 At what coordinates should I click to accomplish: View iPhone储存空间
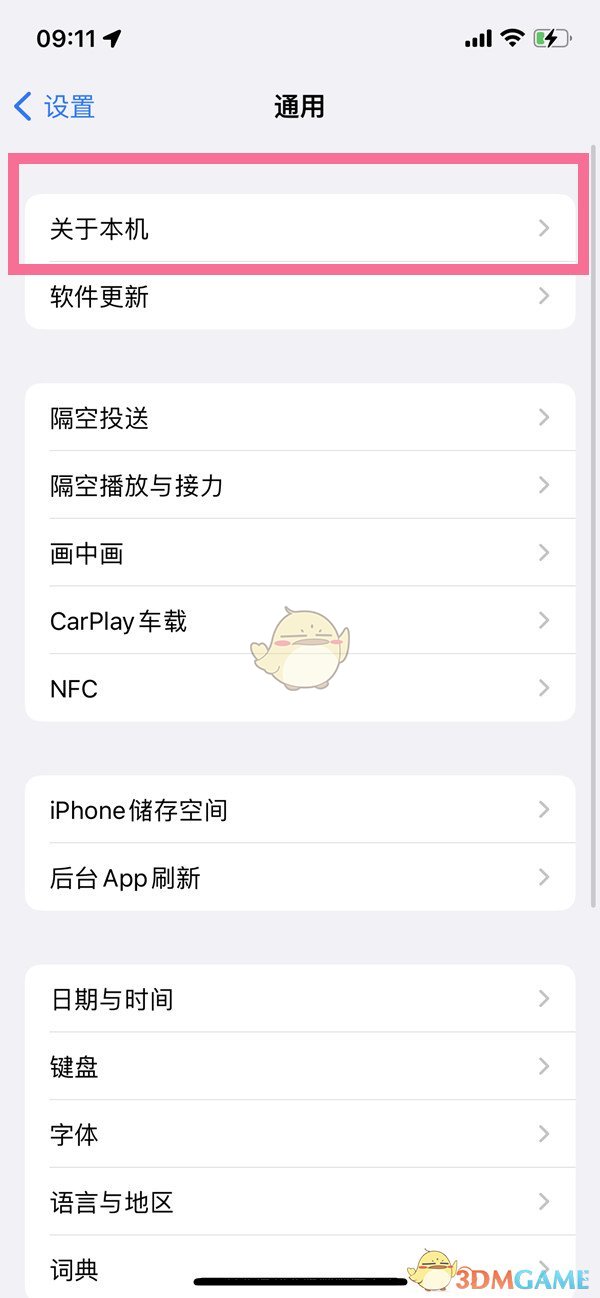tap(300, 809)
